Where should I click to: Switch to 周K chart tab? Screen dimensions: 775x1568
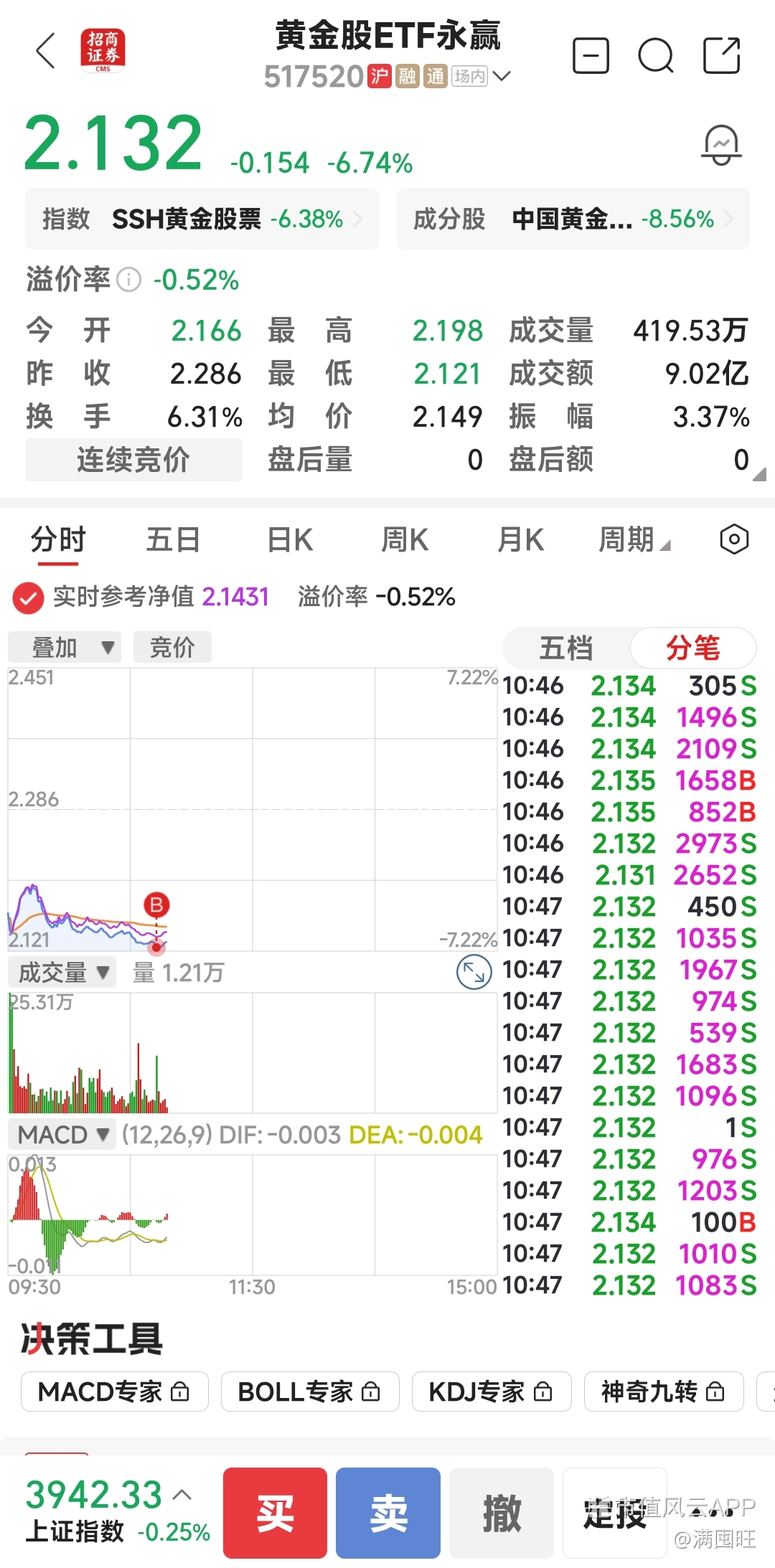(405, 539)
